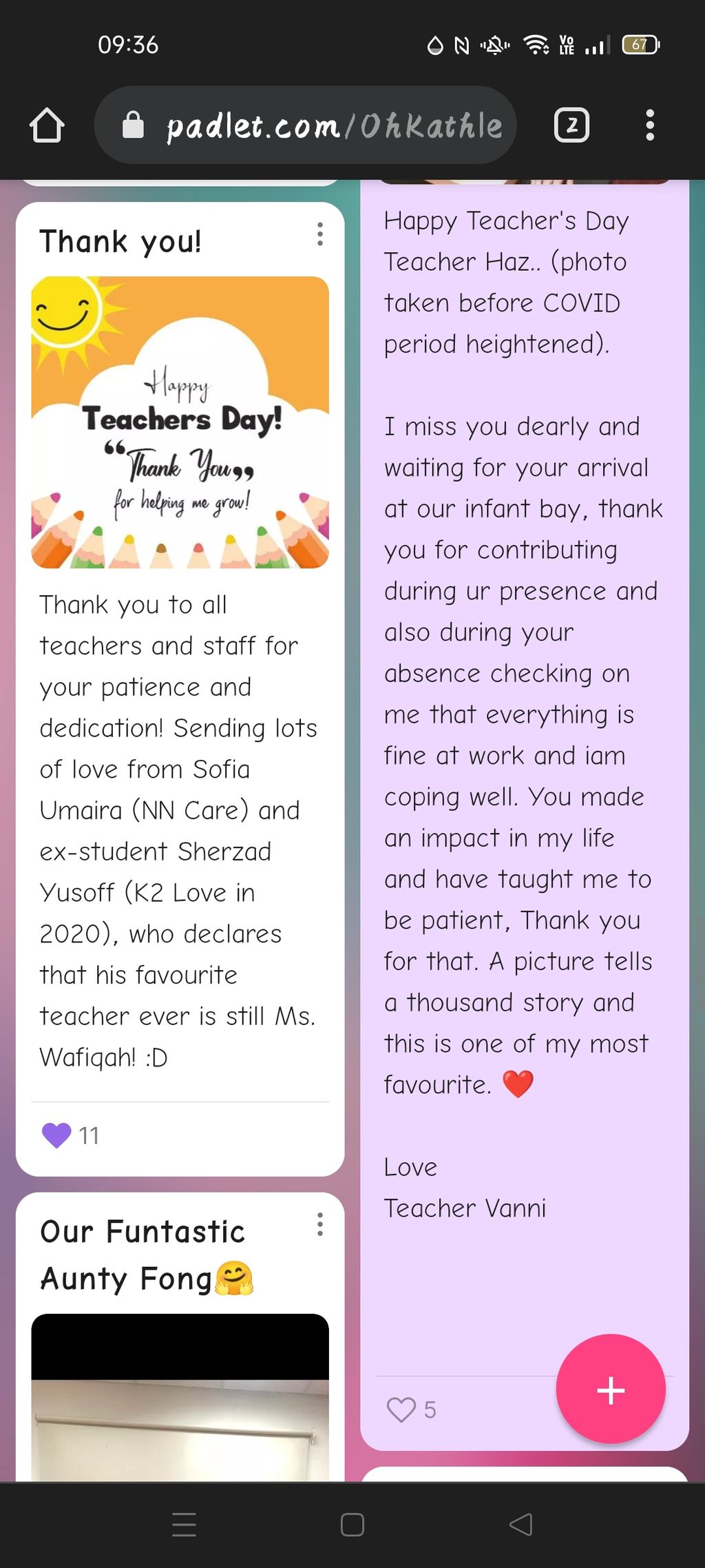Add a new post with the plus button
705x1568 pixels.
point(611,1389)
